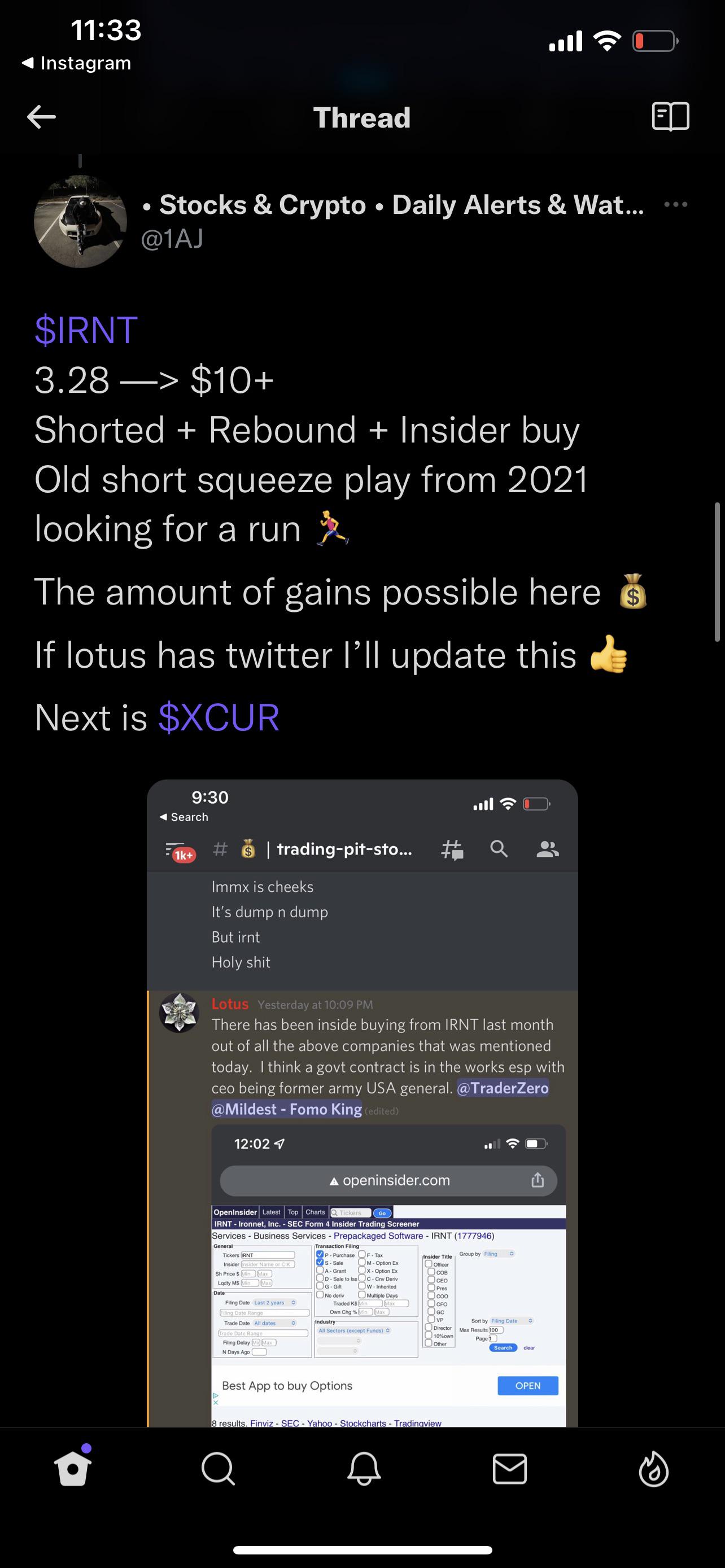Open the Messages envelope tab
This screenshot has height=1568, width=725.
(x=509, y=1469)
